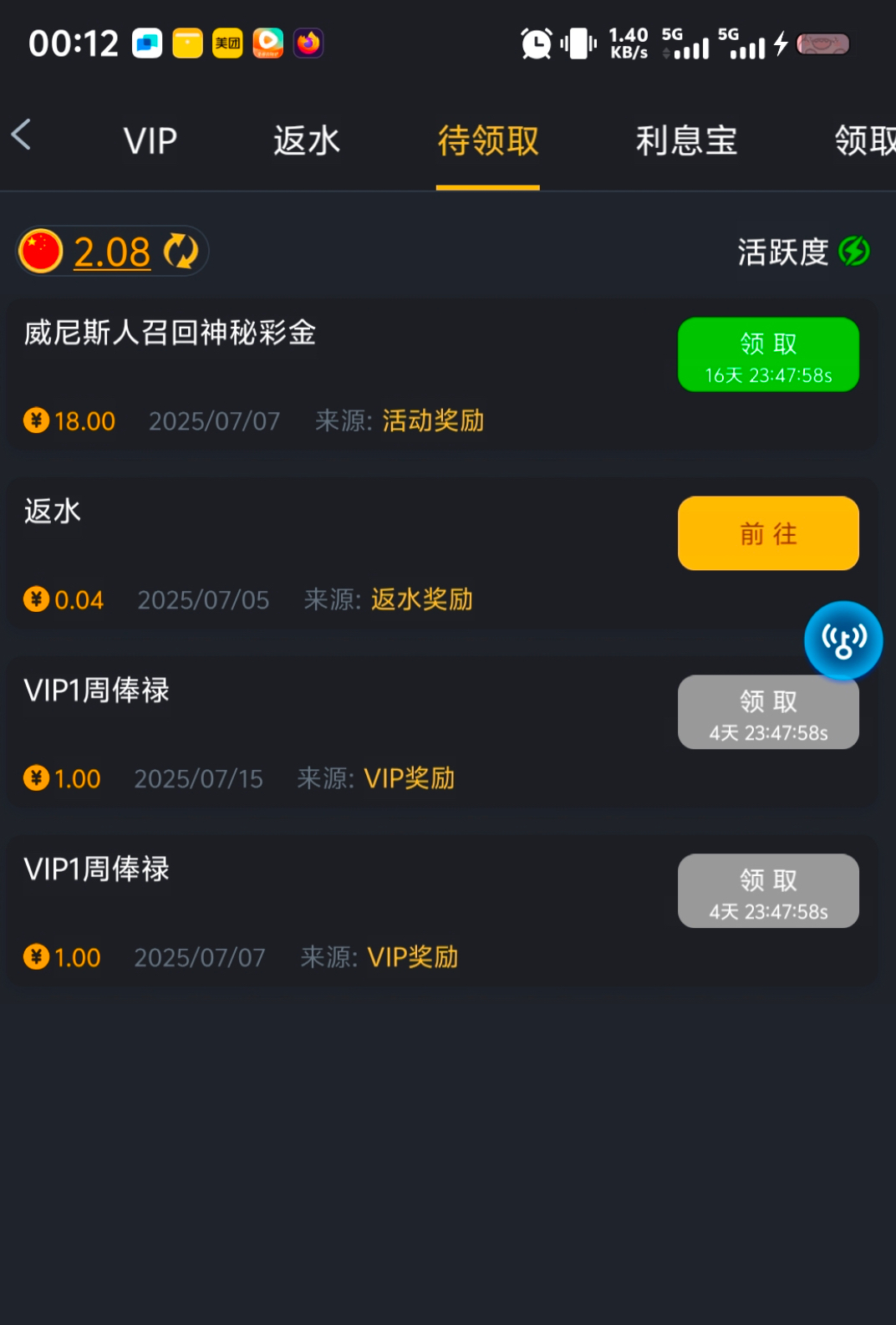Claim the 威尼斯人召回神秘彩金 reward
Screen dimensions: 896x1325
[767, 354]
